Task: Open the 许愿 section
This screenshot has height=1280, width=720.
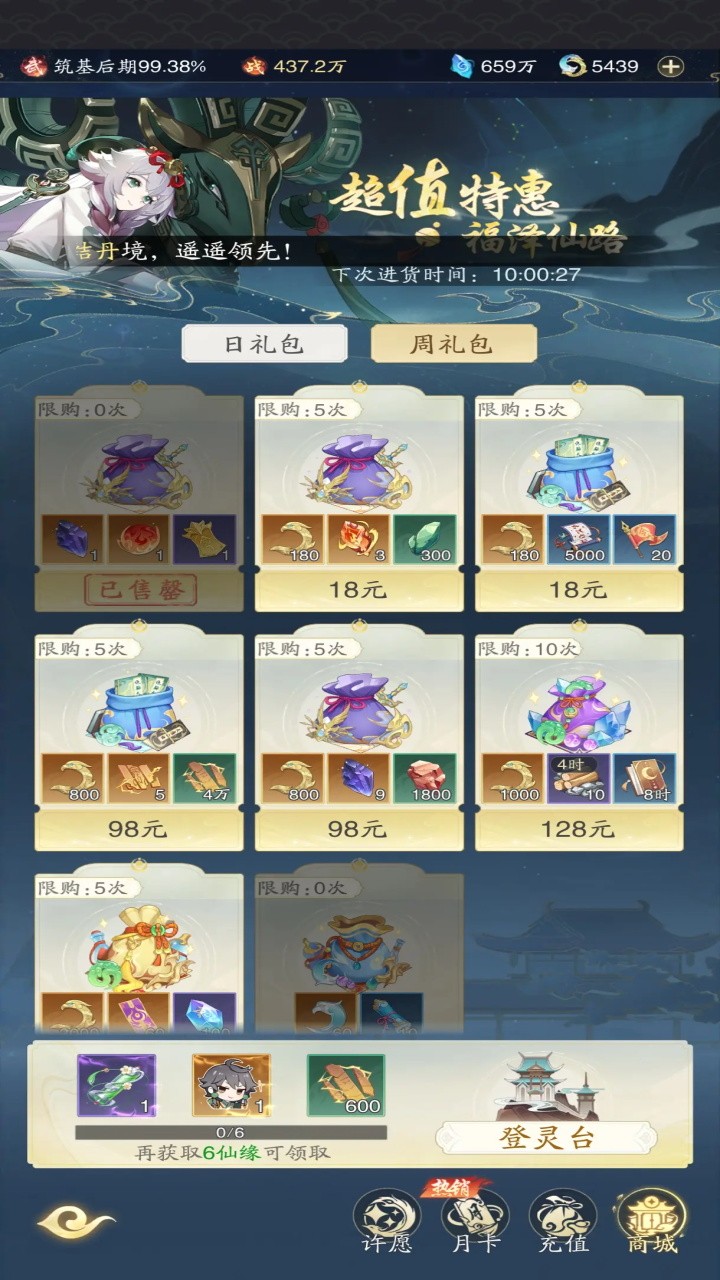Action: (x=387, y=1222)
